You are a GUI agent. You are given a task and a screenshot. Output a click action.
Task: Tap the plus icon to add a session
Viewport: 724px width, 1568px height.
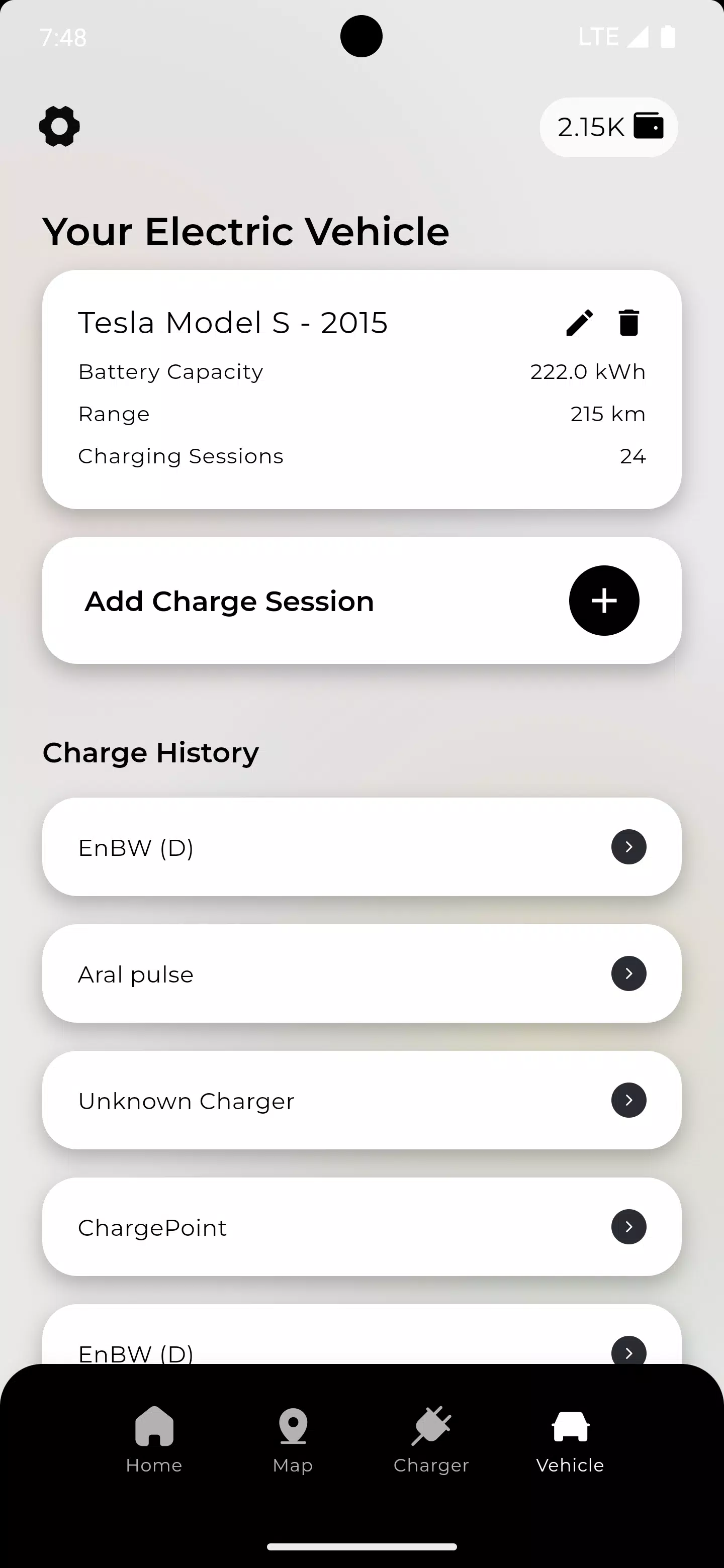(x=604, y=600)
